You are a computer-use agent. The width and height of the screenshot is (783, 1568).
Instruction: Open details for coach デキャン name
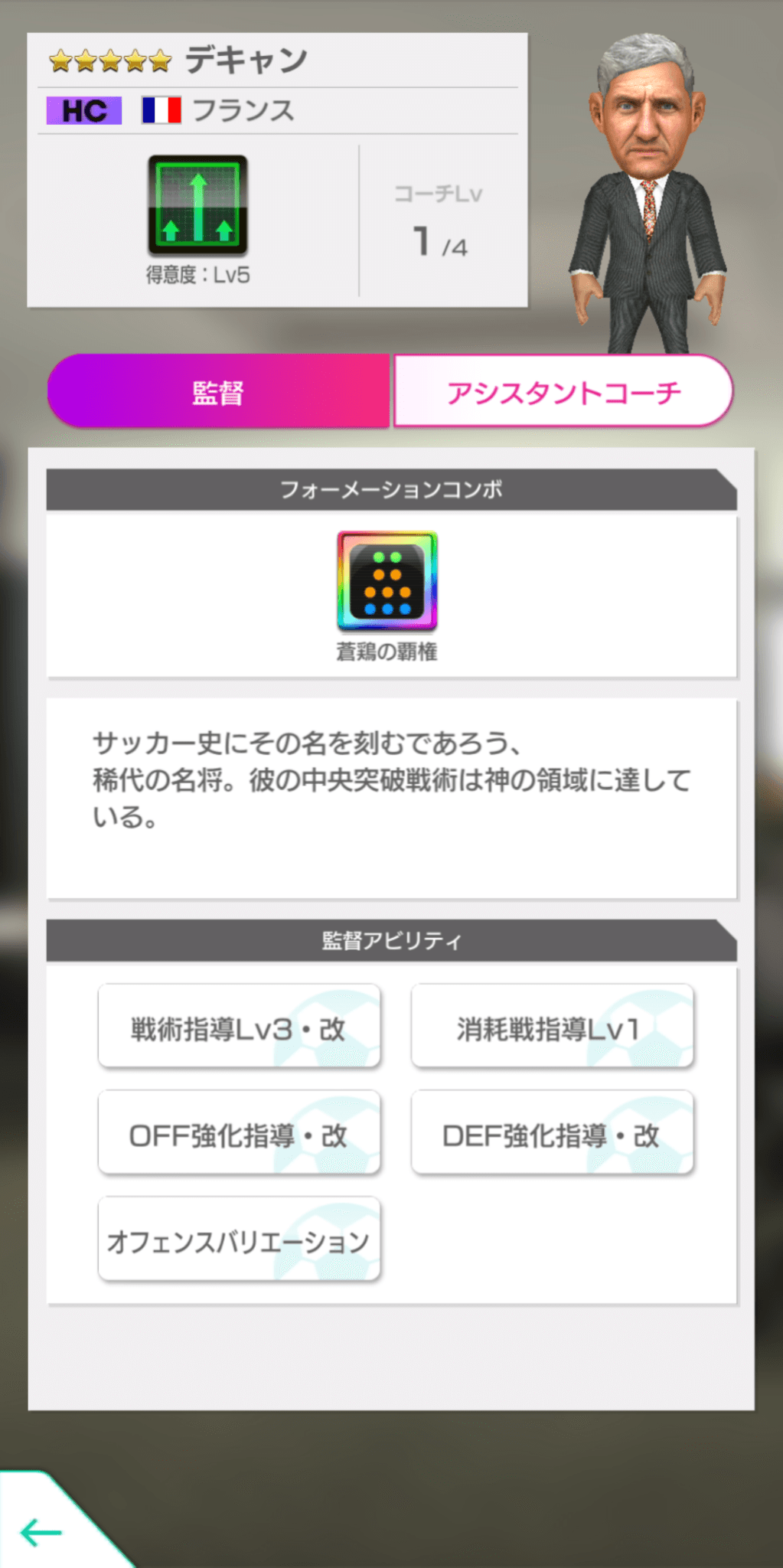pyautogui.click(x=245, y=60)
